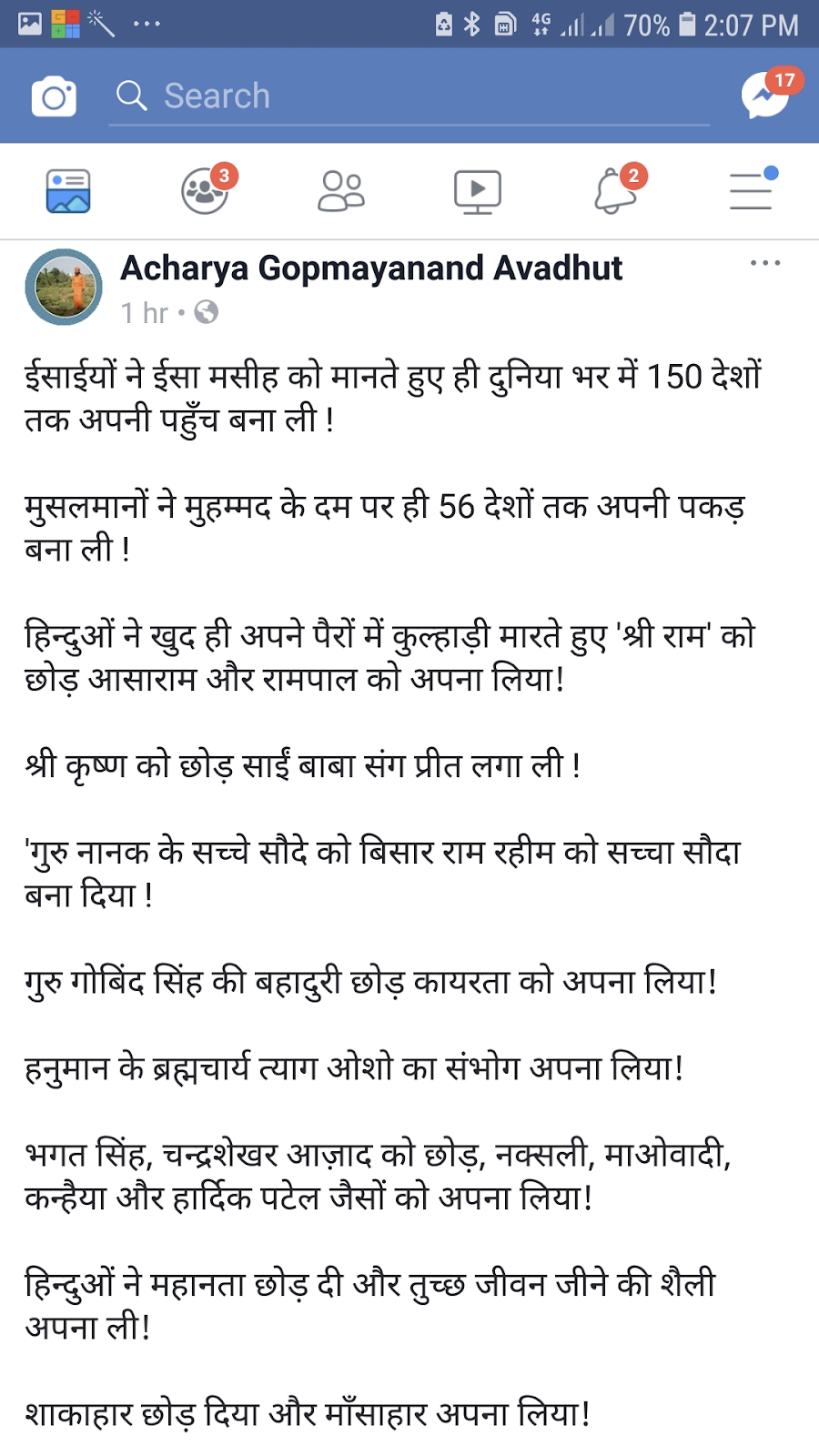Switch to the Friend Requests tab
Viewport: 819px width, 1456px height.
[341, 191]
